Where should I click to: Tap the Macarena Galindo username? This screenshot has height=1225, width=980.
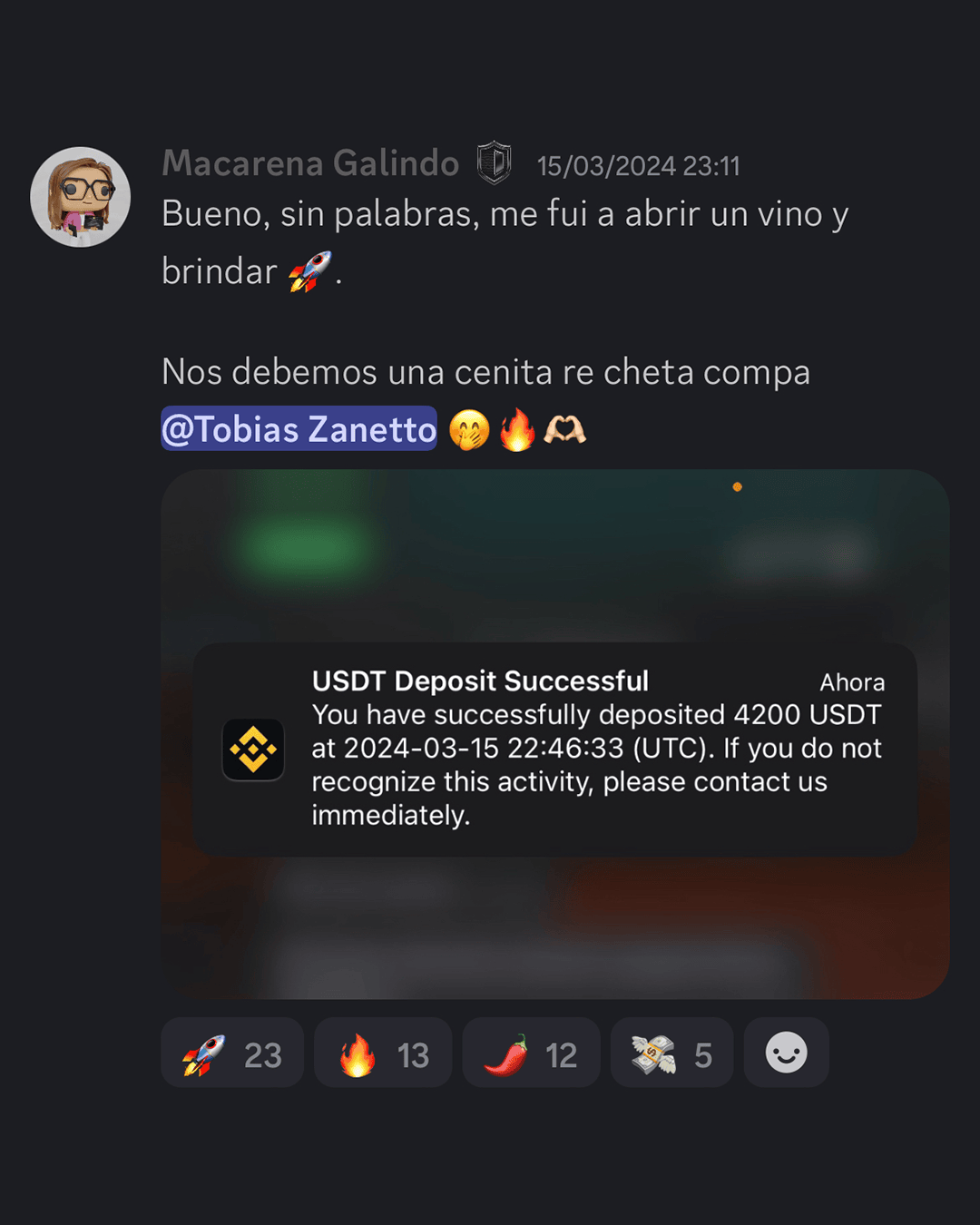310,163
